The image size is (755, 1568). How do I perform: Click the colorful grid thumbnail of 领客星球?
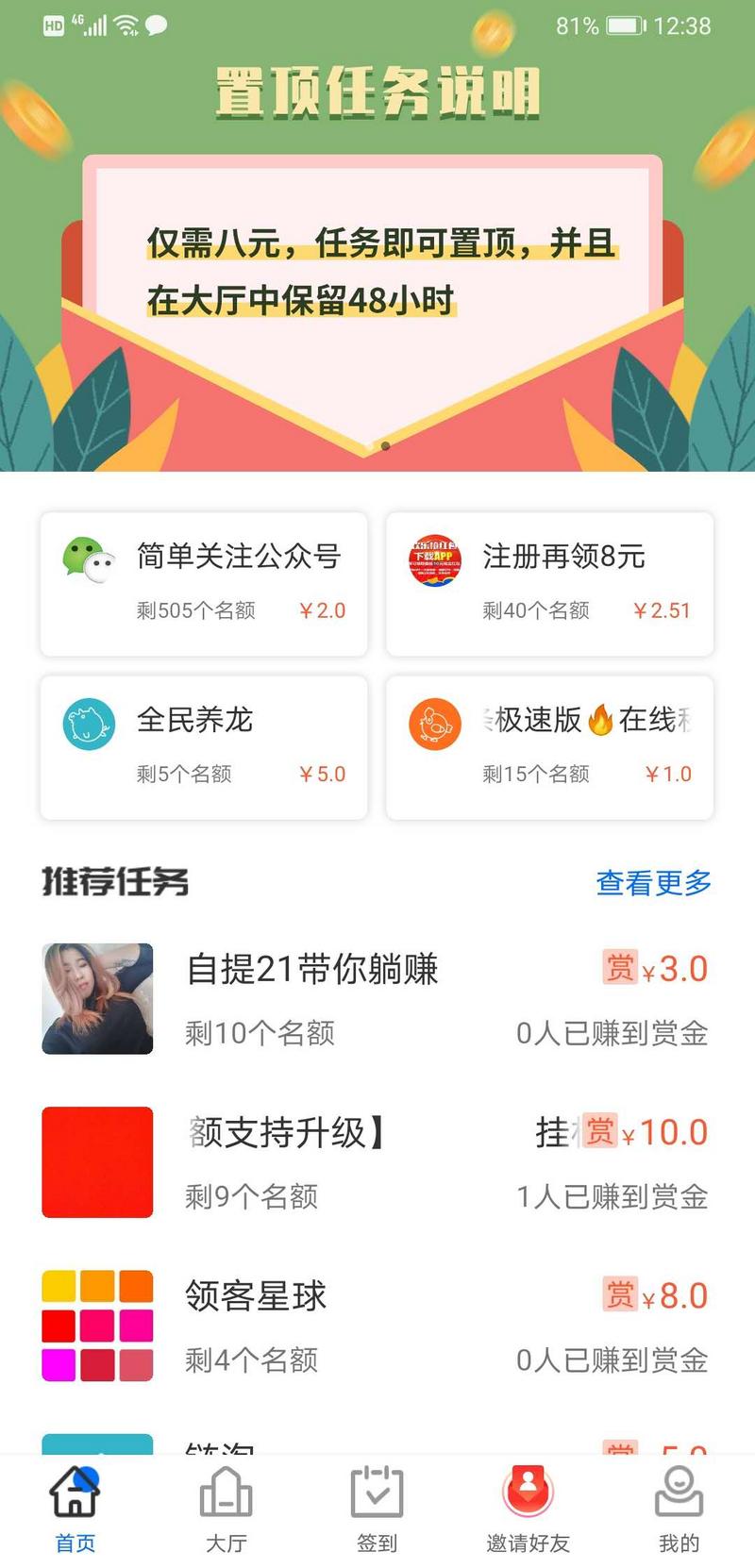[x=97, y=1324]
